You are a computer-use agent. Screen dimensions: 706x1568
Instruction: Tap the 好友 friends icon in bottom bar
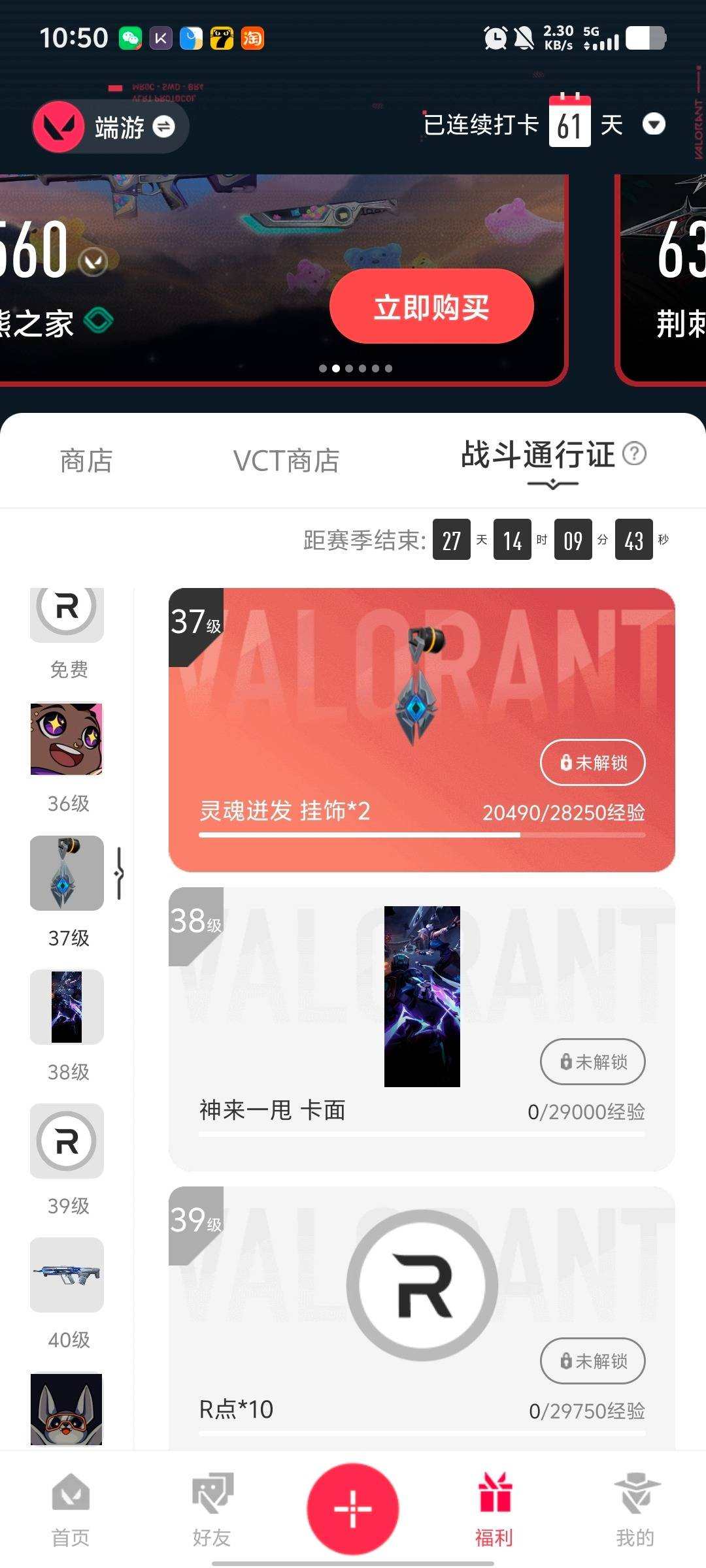[212, 1493]
